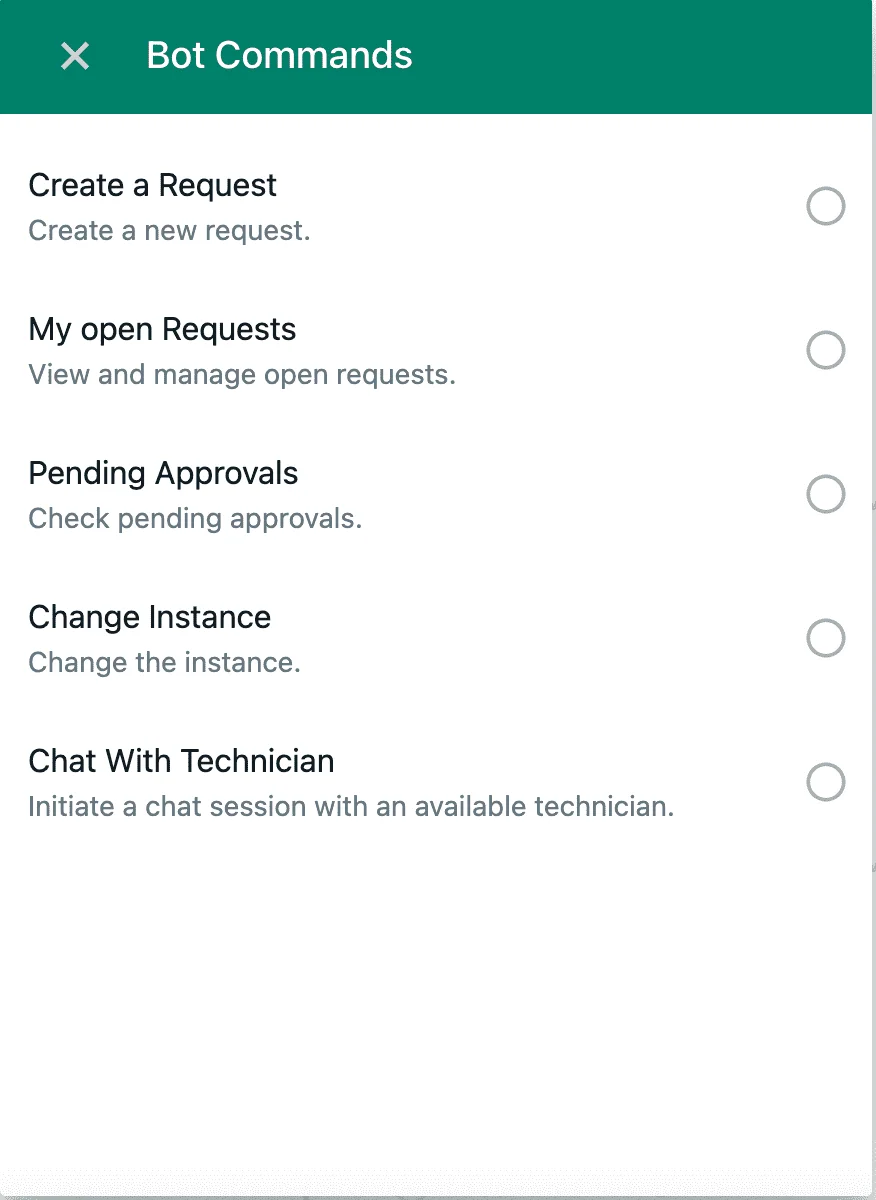Screen dimensions: 876x1200
Task: Select the Create a Request option
Action: pyautogui.click(x=825, y=207)
